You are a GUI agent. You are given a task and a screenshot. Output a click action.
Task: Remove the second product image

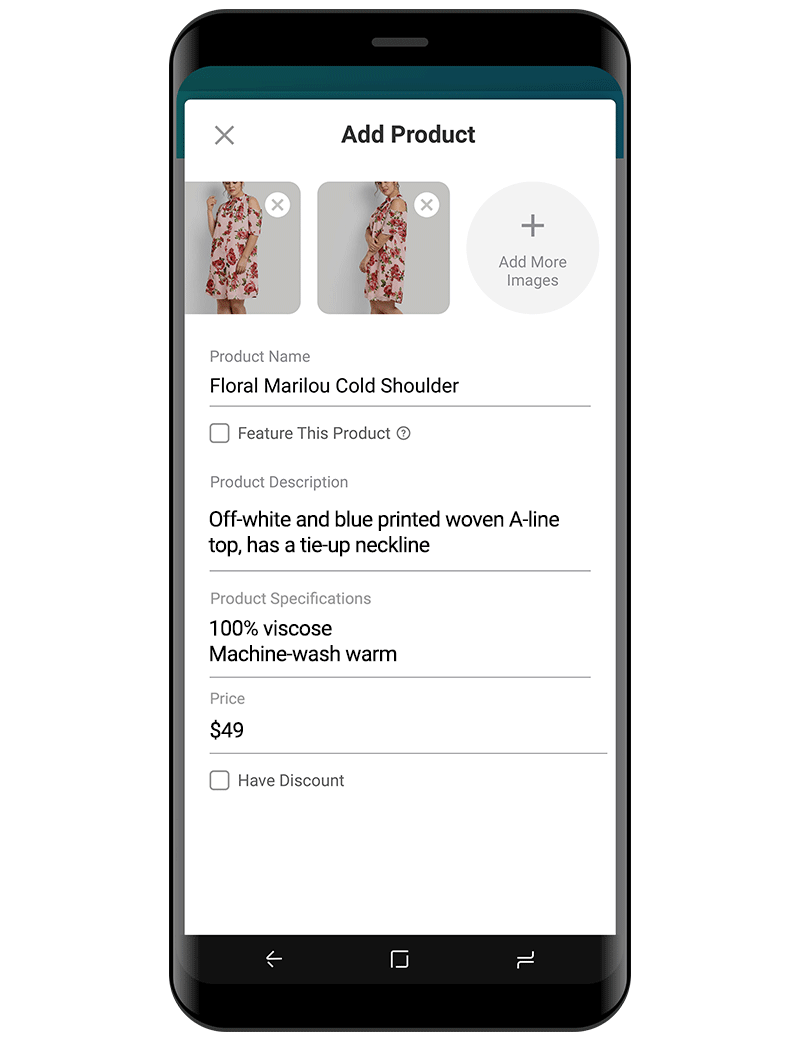(x=427, y=205)
